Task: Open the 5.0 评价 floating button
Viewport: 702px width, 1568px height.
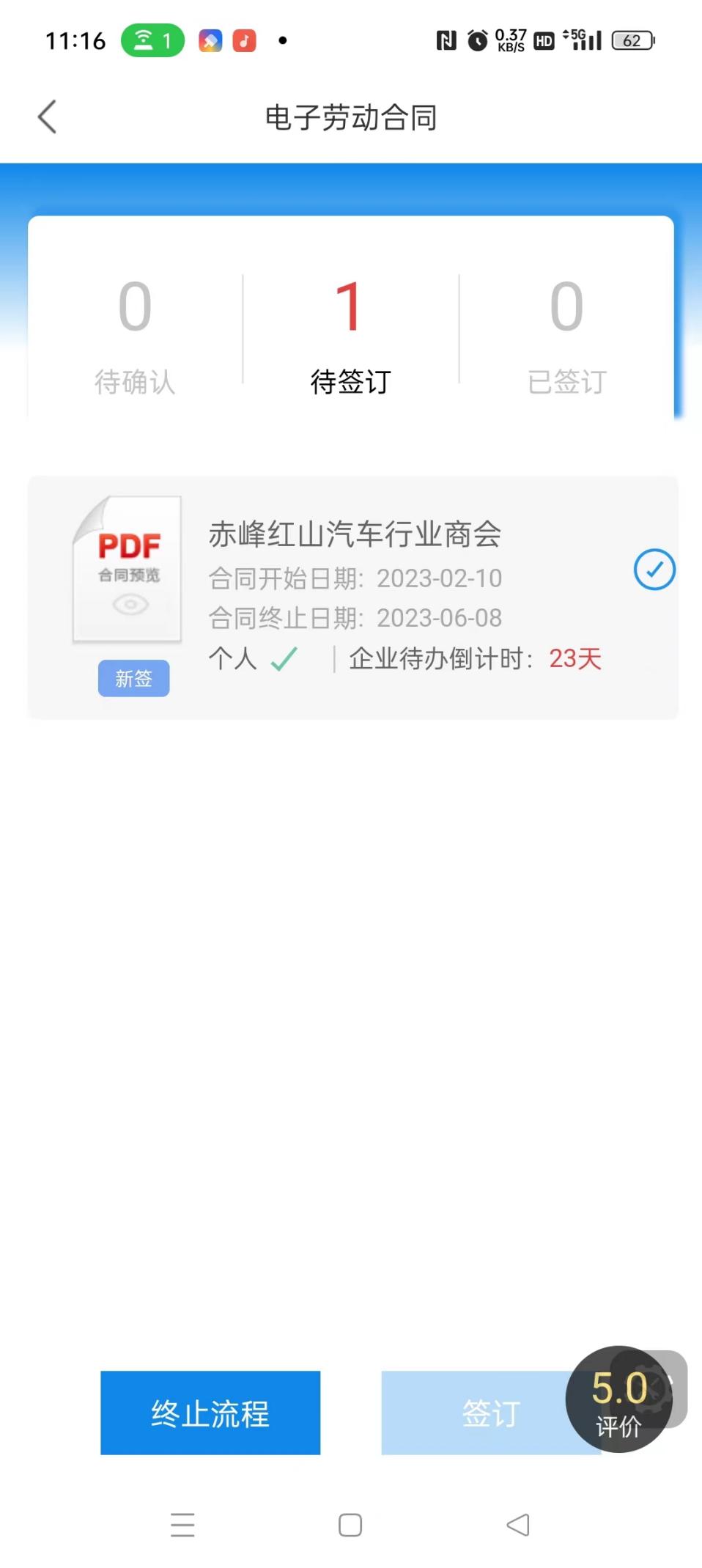Action: coord(619,1399)
